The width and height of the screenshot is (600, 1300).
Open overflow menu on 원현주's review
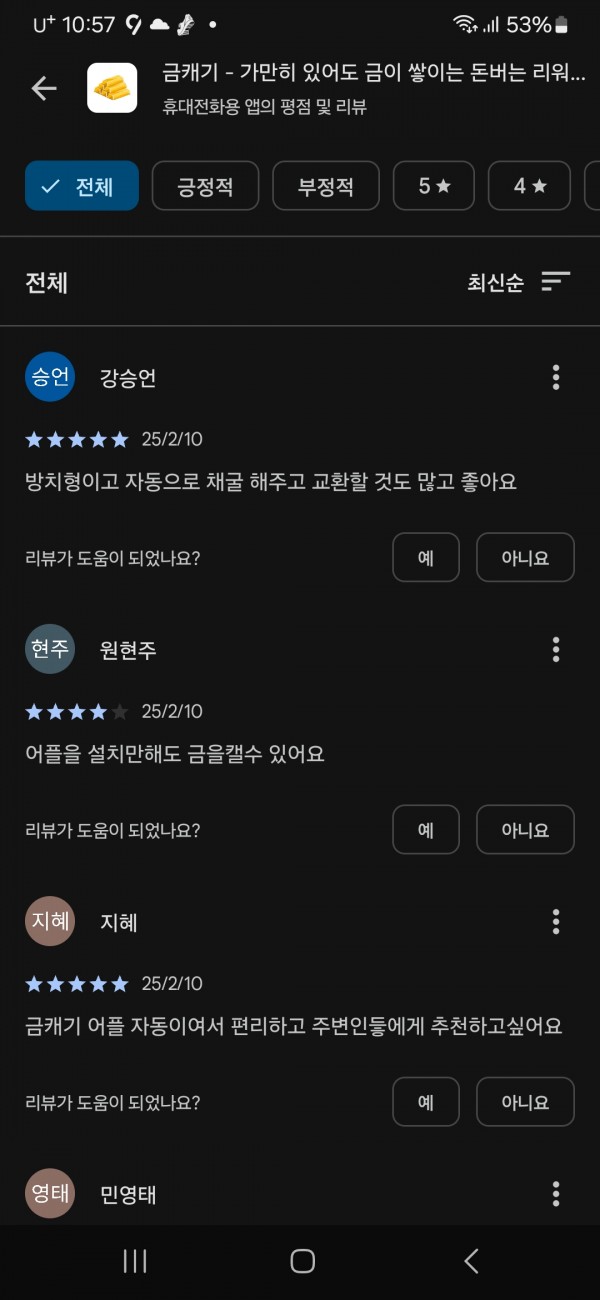click(556, 650)
